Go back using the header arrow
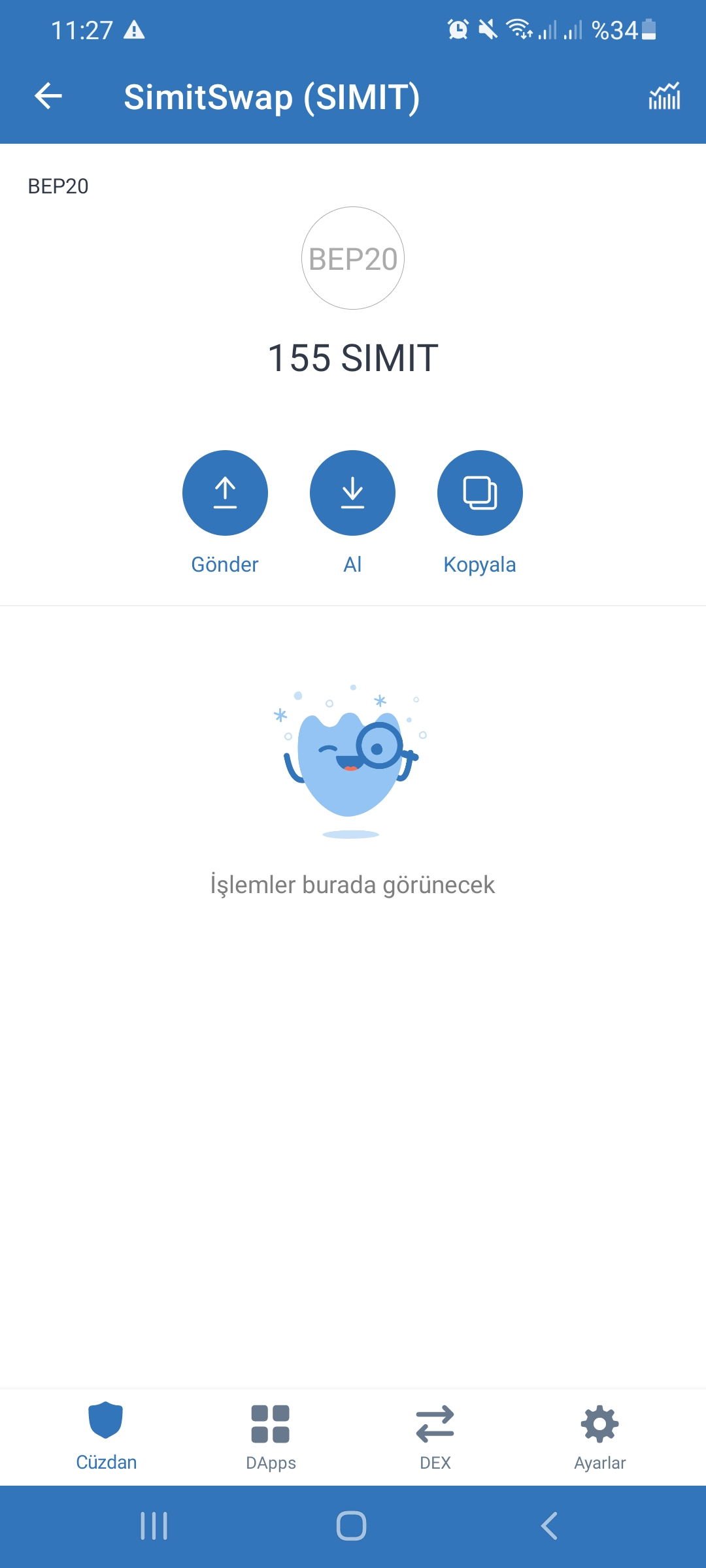The image size is (706, 1568). (48, 97)
